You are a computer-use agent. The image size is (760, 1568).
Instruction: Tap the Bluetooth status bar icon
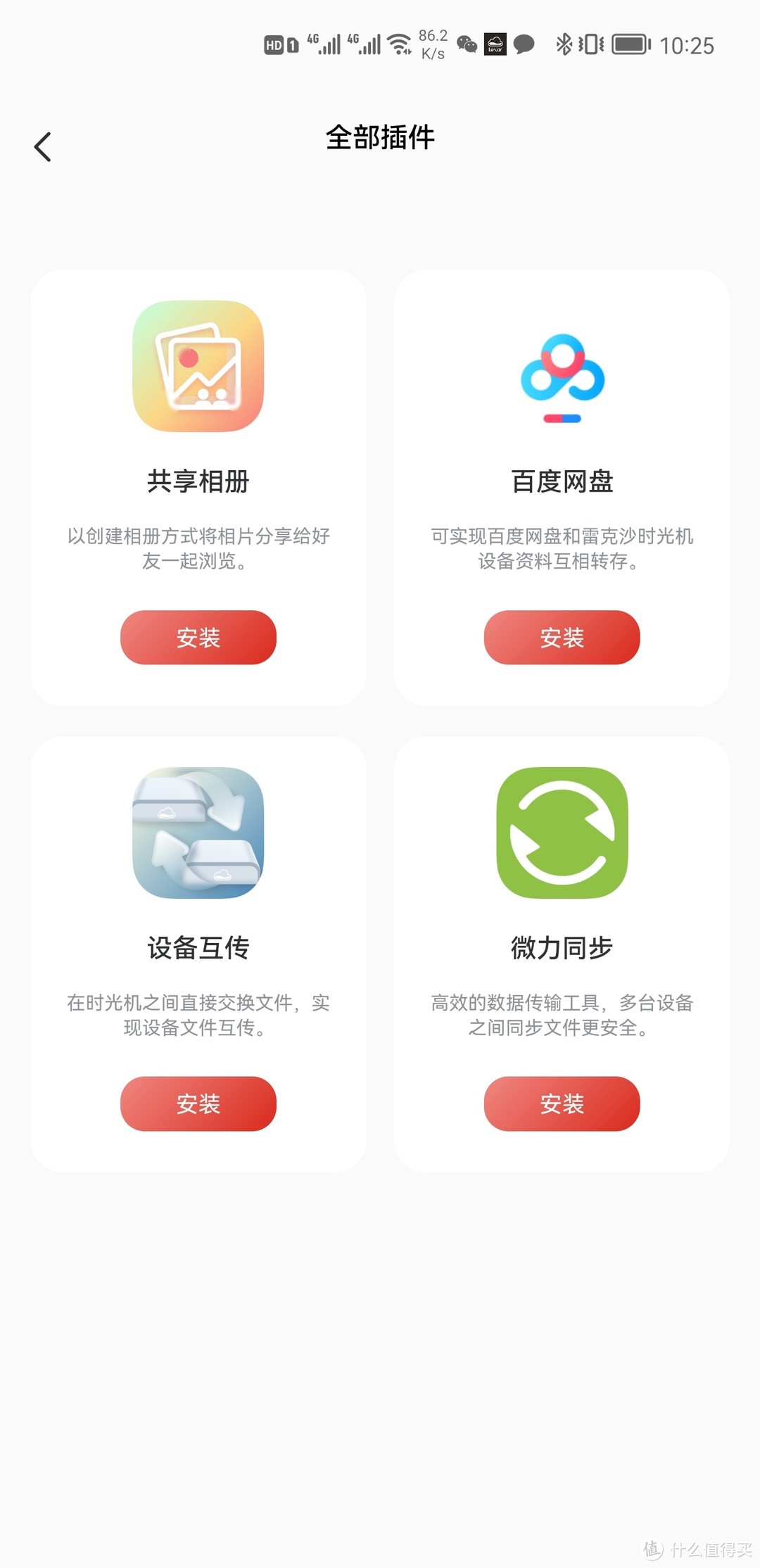(x=563, y=44)
